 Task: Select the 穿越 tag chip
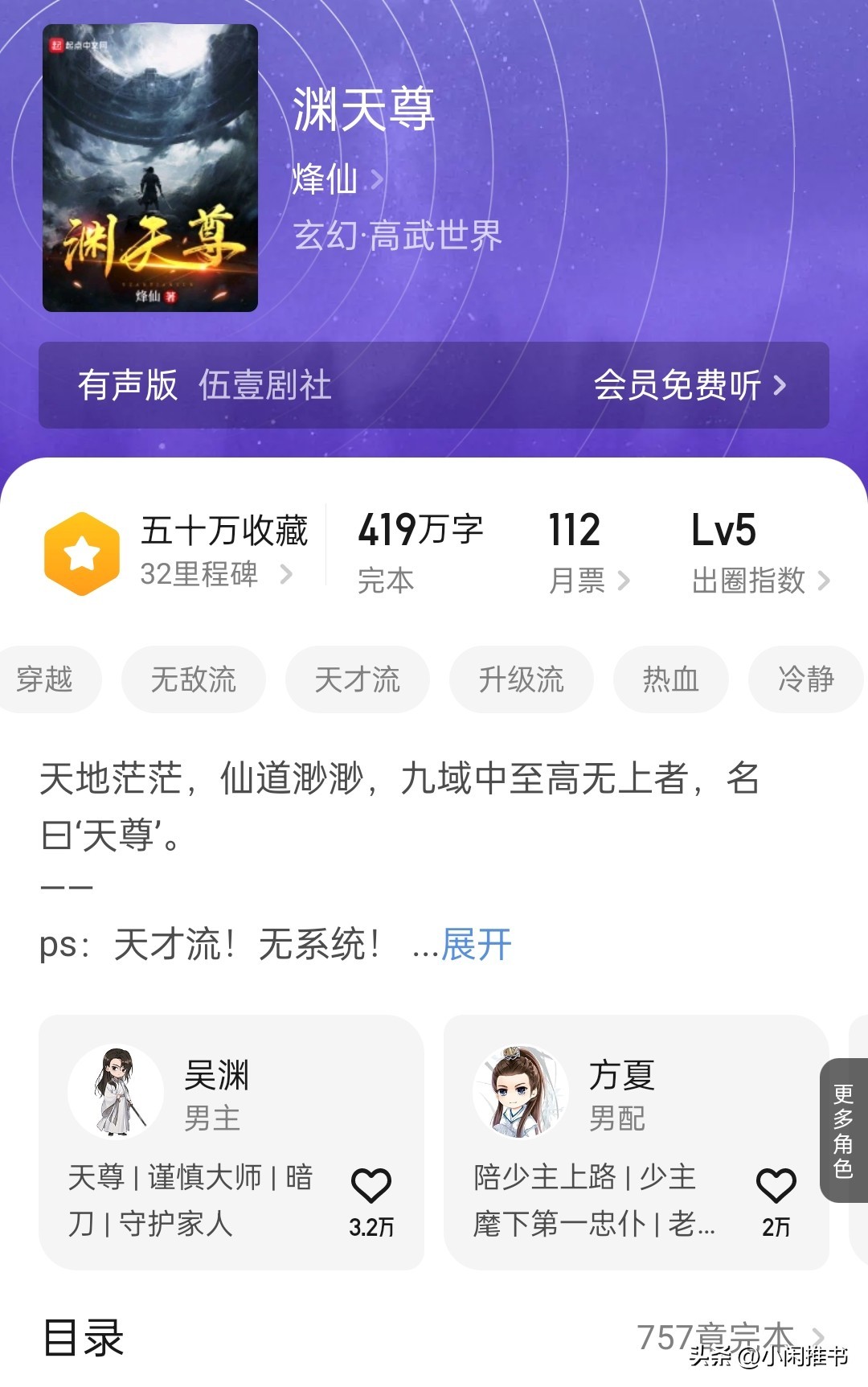click(46, 679)
